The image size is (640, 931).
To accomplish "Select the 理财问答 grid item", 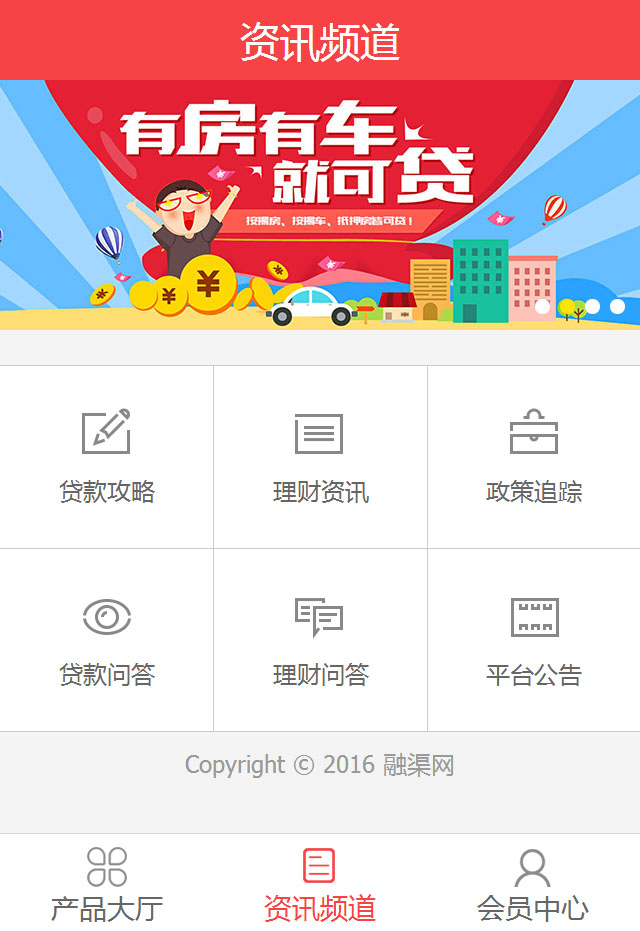I will pos(320,640).
